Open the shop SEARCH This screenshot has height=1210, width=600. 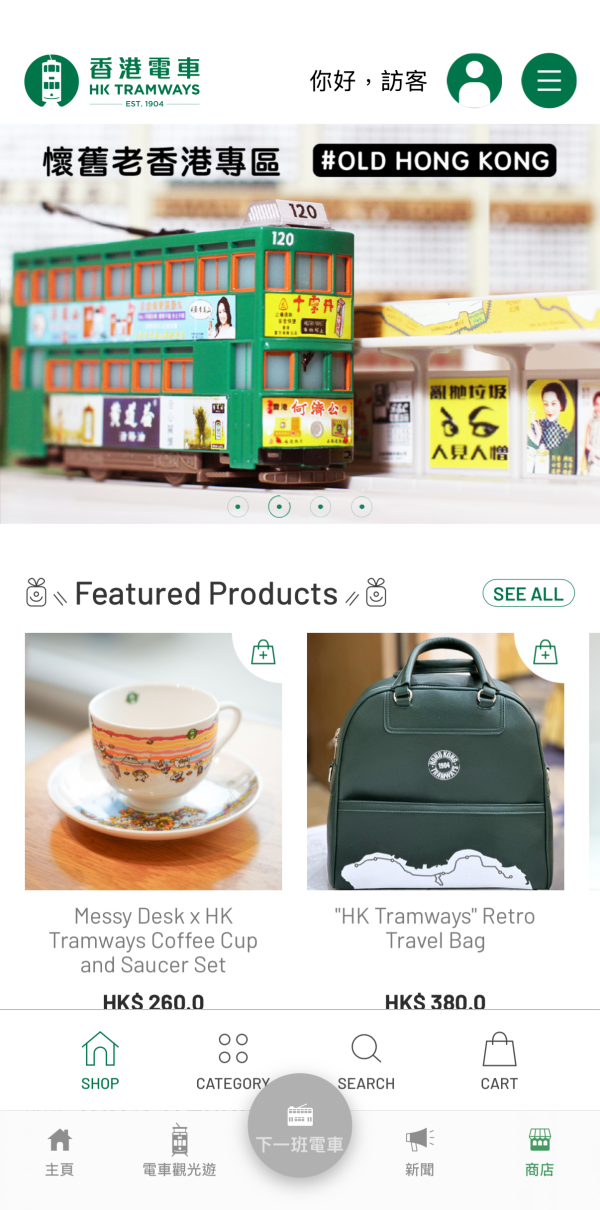pyautogui.click(x=366, y=1061)
